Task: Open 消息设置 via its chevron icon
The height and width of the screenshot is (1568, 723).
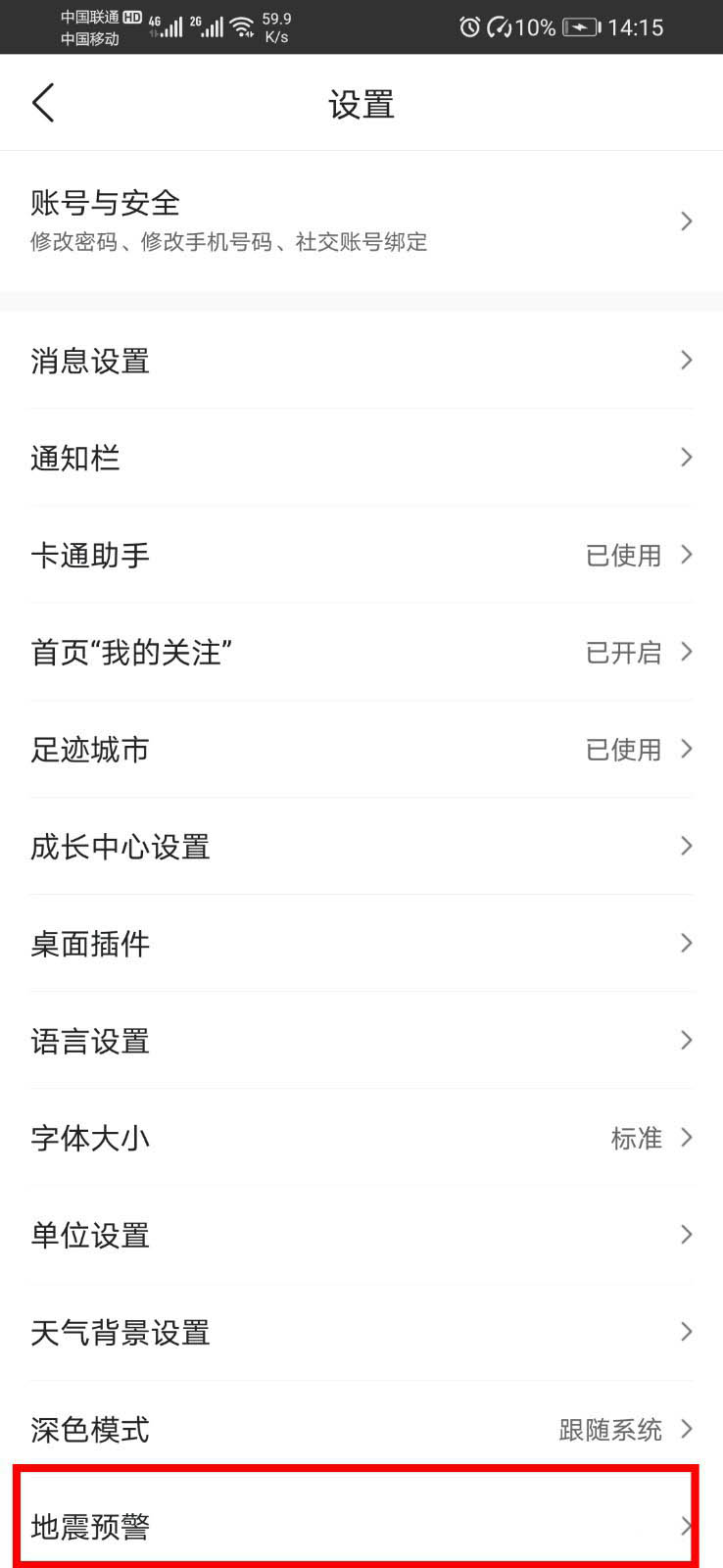Action: pos(686,361)
